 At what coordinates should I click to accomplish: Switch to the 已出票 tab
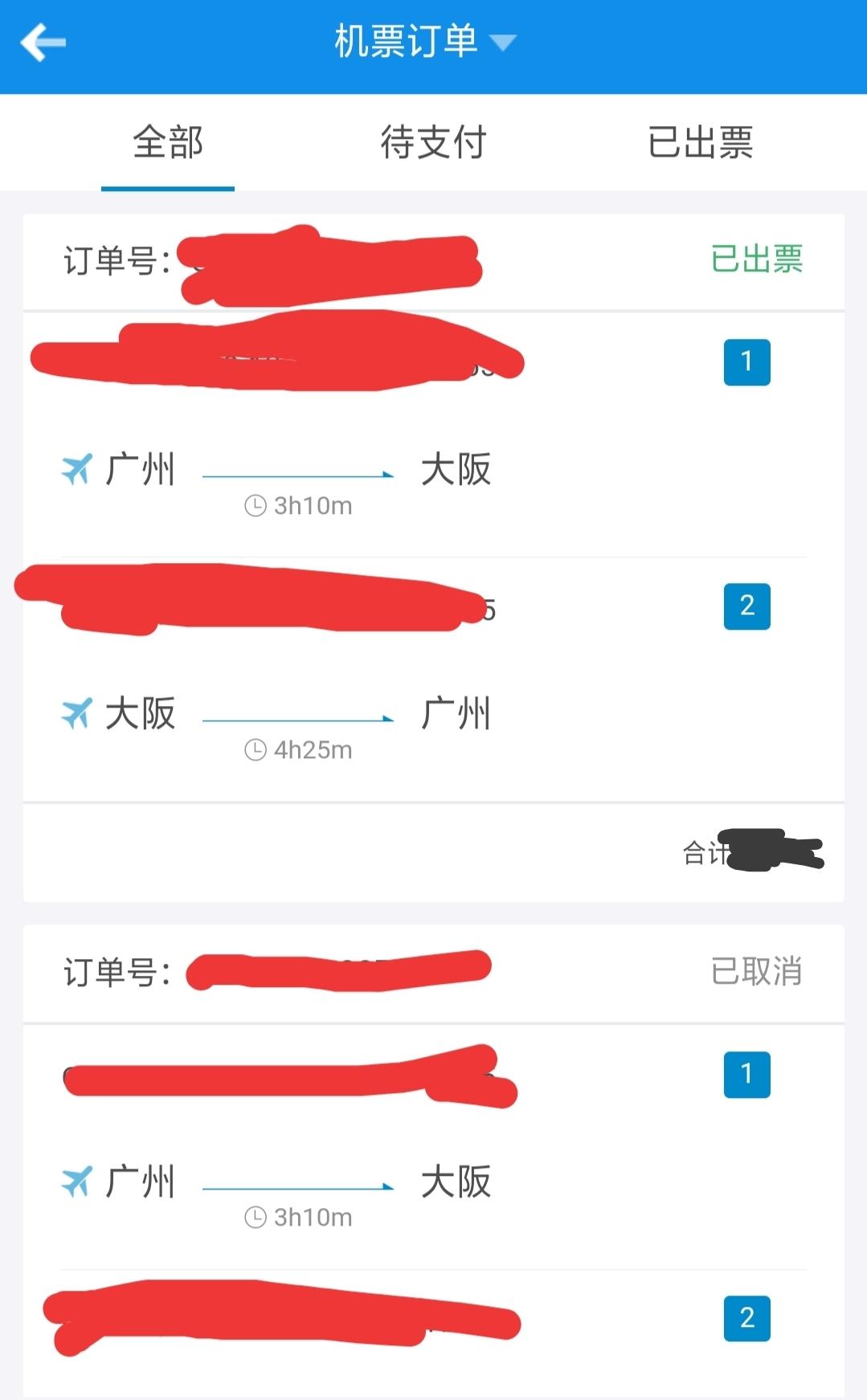point(700,143)
